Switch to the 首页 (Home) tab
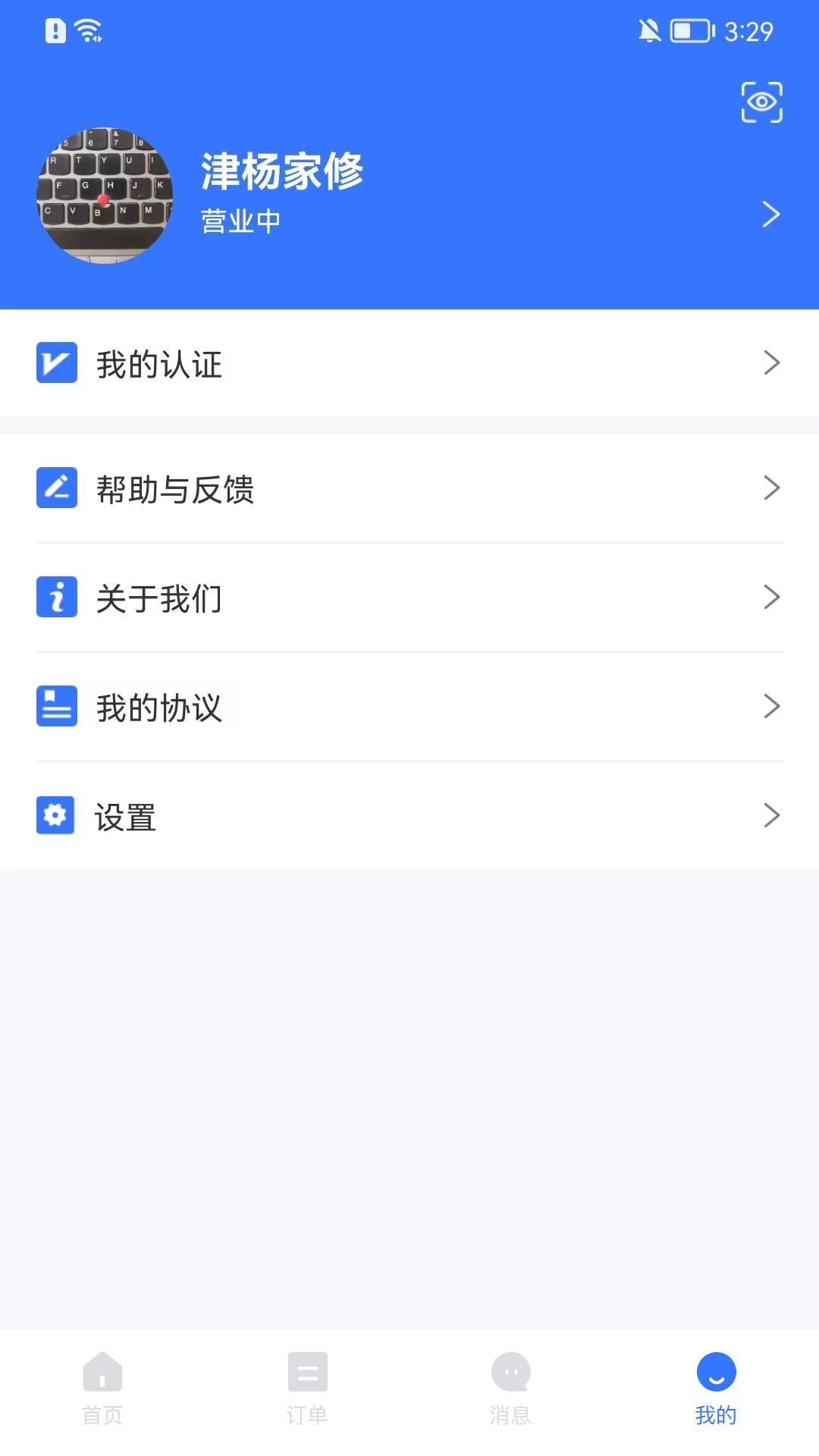819x1456 pixels. [102, 1388]
